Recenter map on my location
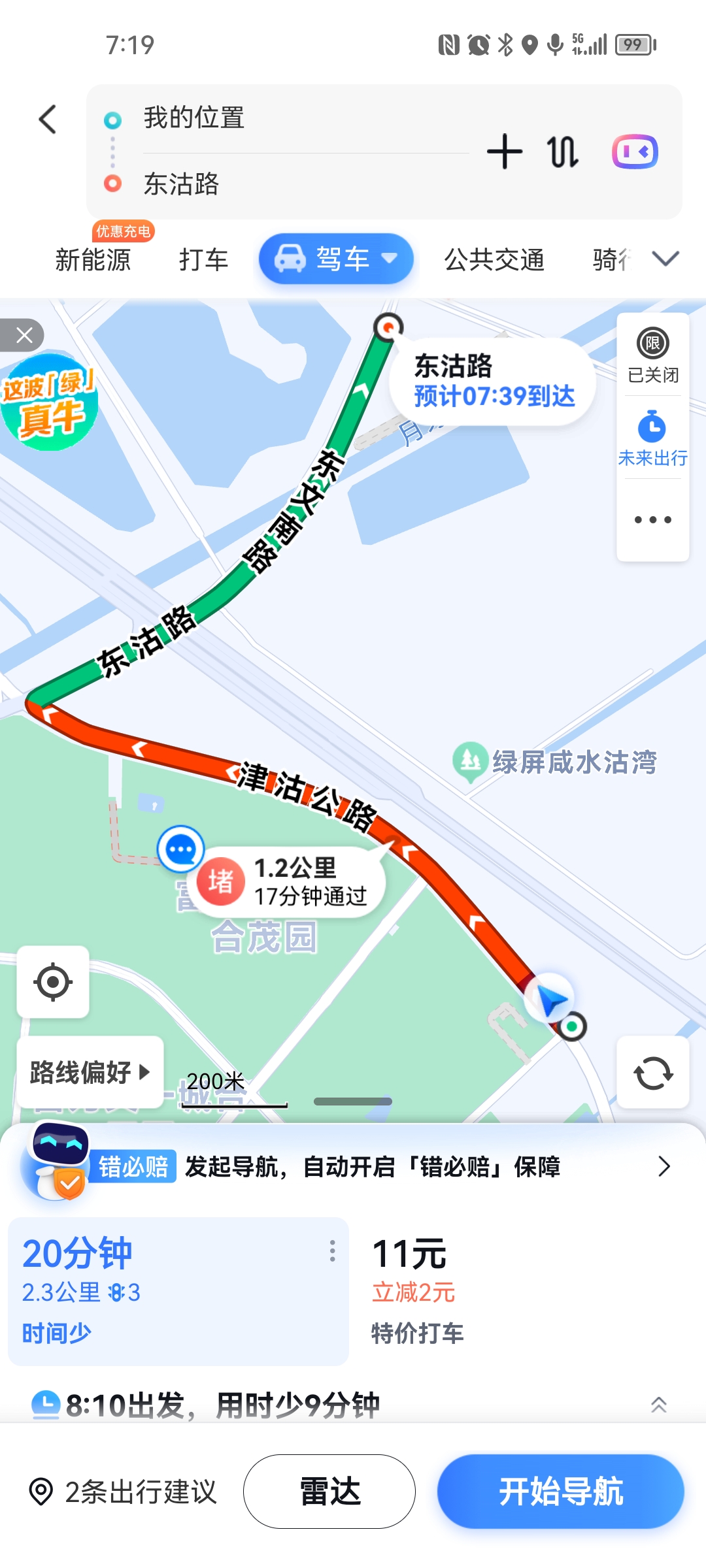 tap(53, 981)
